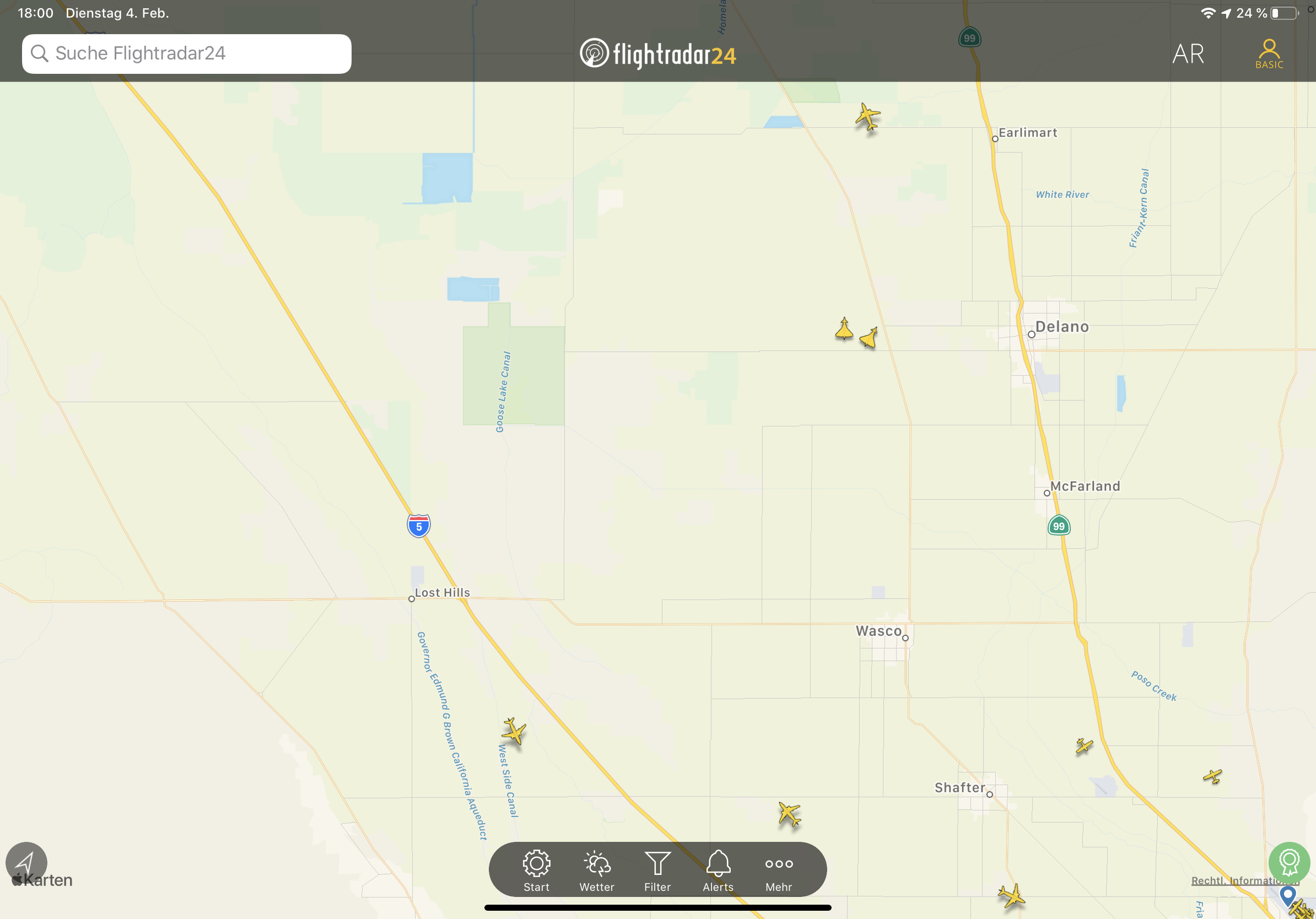Open the AR view
This screenshot has height=919, width=1316.
[x=1188, y=54]
